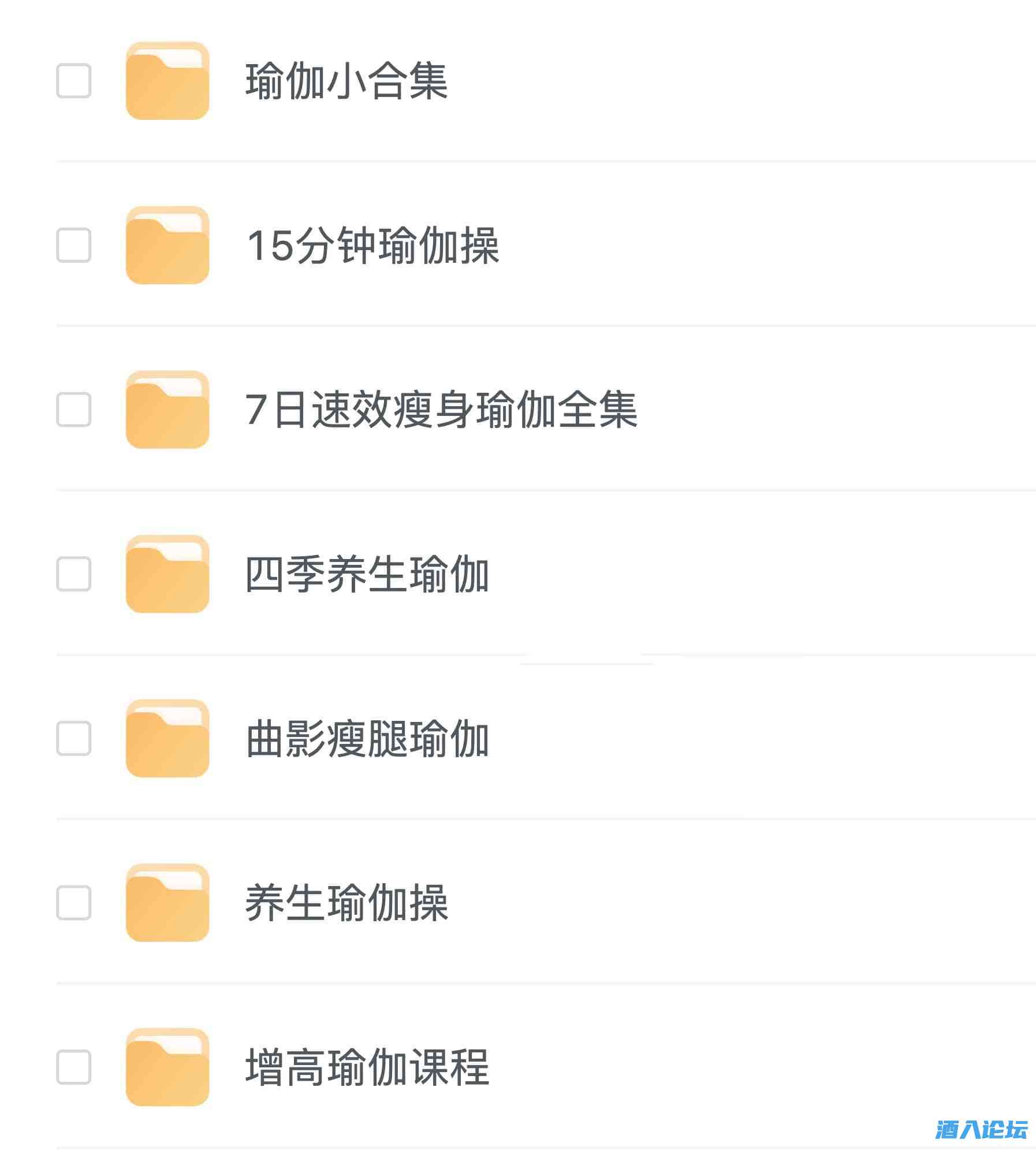Screen dimensions: 1036x1154
Task: Select the checkbox for 增高瑜伽课程
Action: (x=74, y=1067)
